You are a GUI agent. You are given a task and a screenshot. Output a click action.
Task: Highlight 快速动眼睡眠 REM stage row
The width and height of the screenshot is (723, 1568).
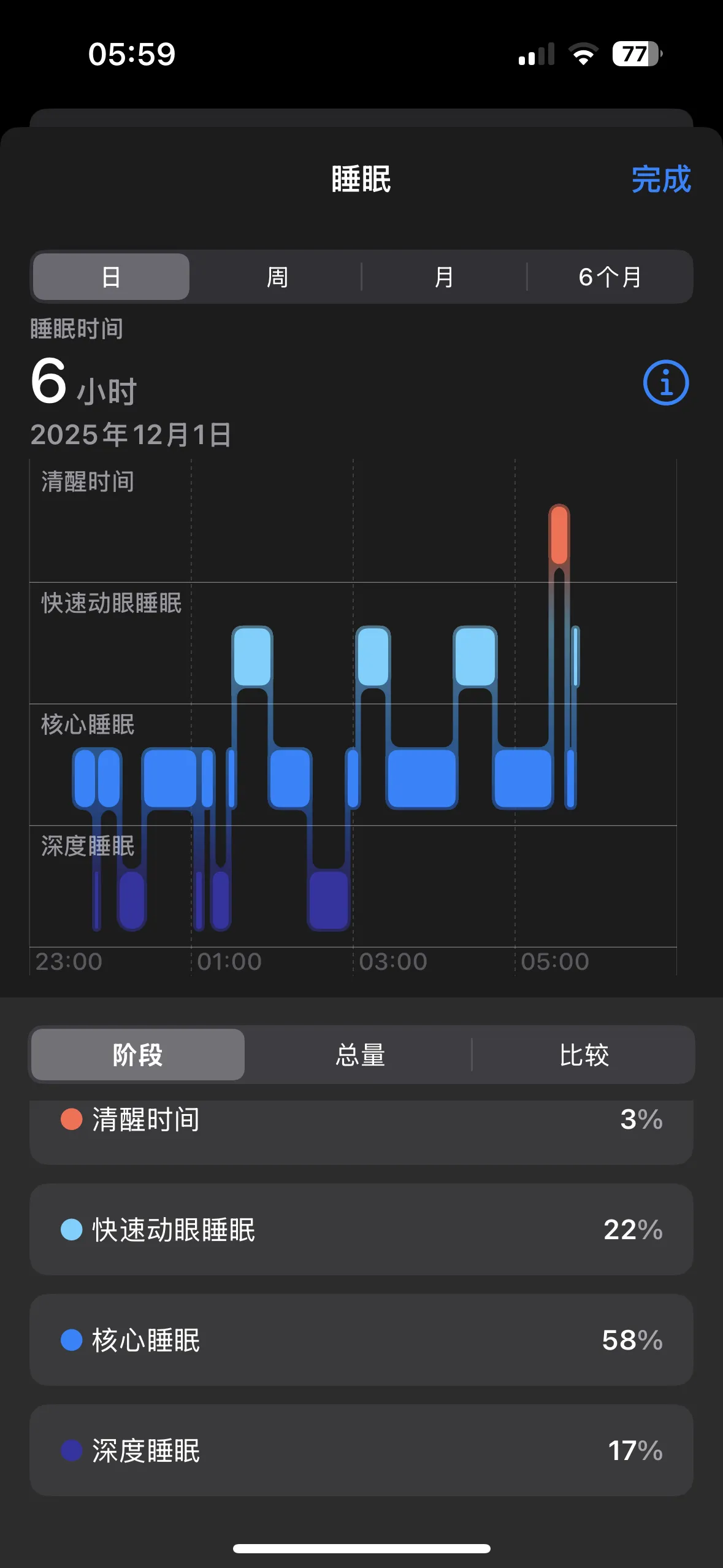361,1229
